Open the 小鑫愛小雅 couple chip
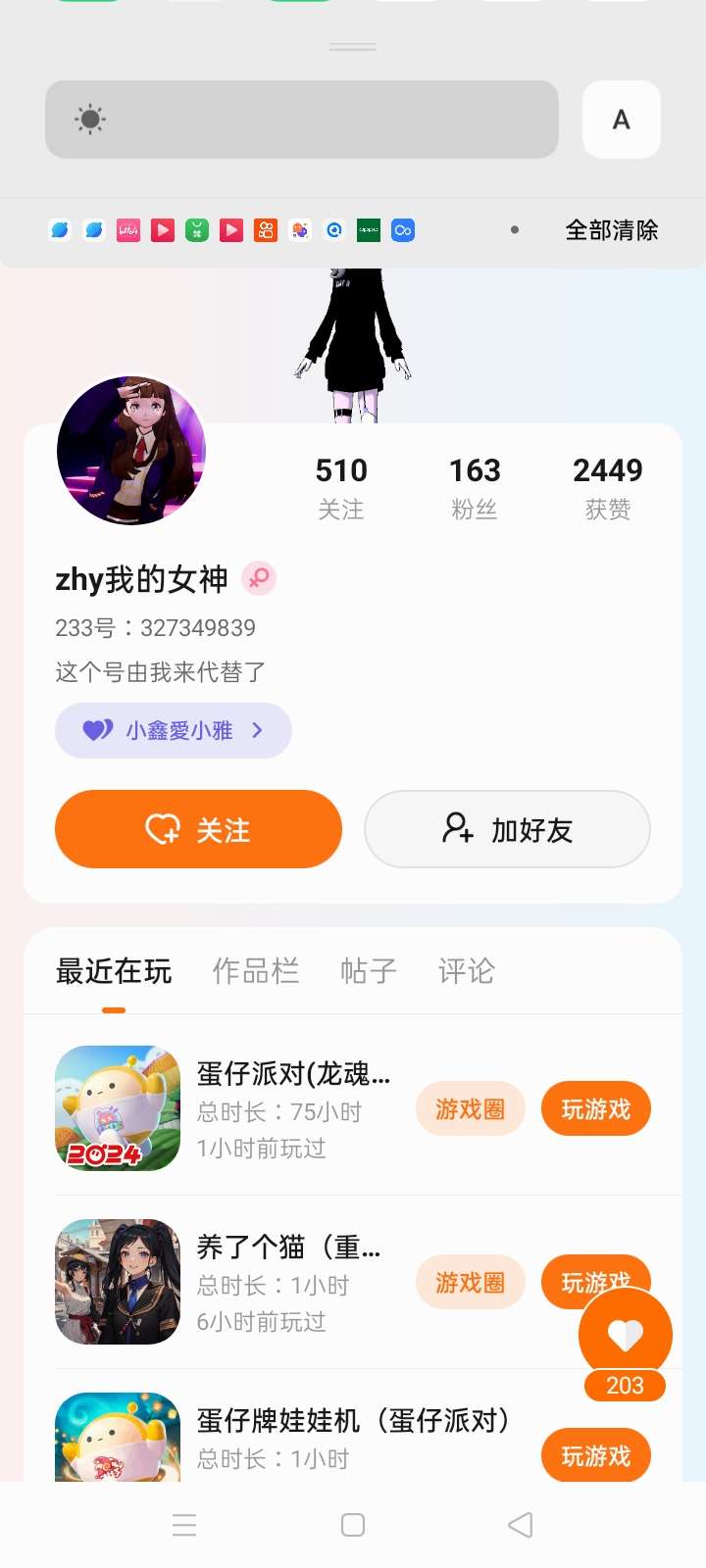The height and width of the screenshot is (1568, 706). (174, 730)
